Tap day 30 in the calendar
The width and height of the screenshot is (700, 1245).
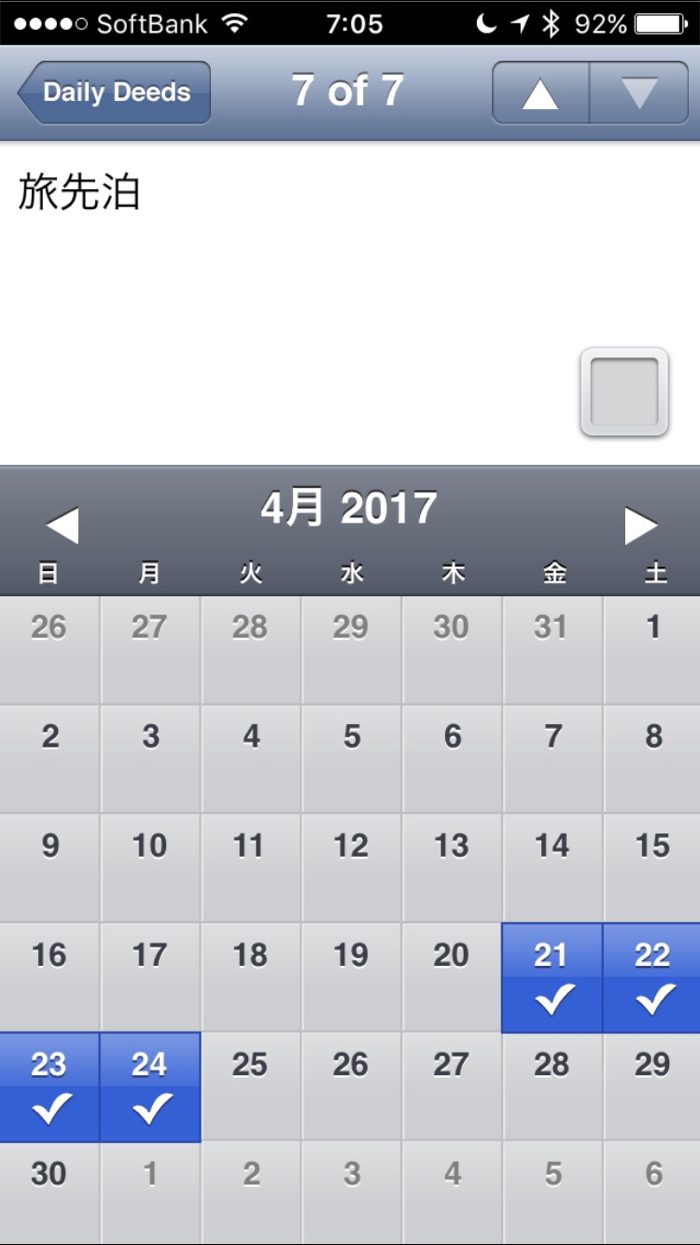(49, 1193)
